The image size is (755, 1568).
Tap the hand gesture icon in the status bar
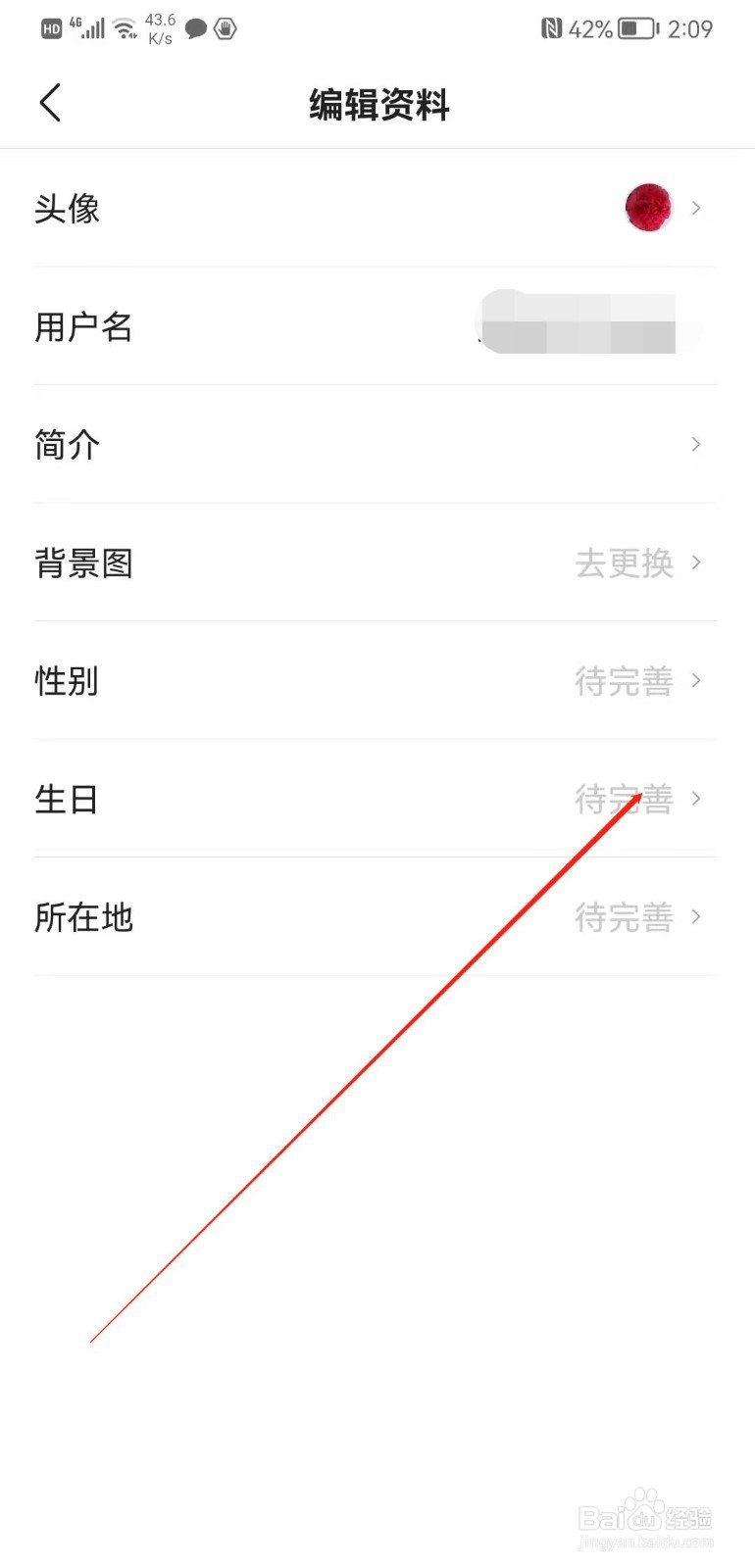click(225, 28)
